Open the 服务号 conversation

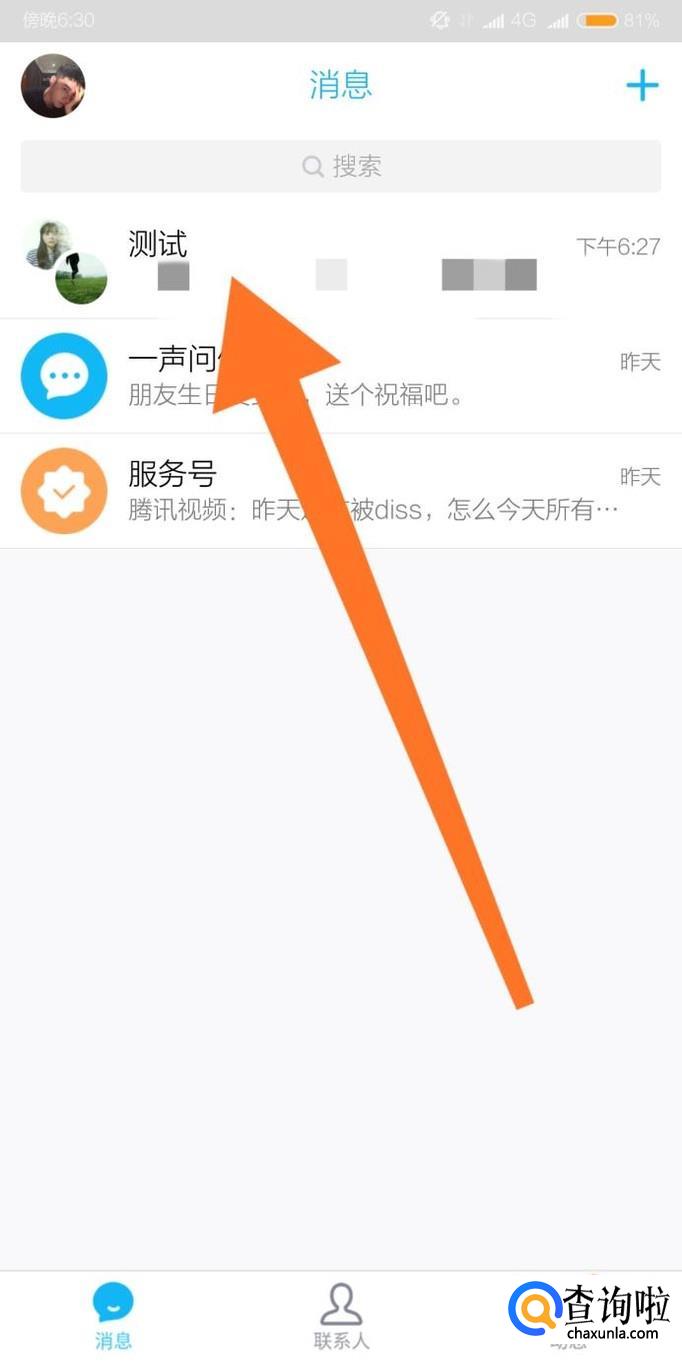click(x=340, y=491)
